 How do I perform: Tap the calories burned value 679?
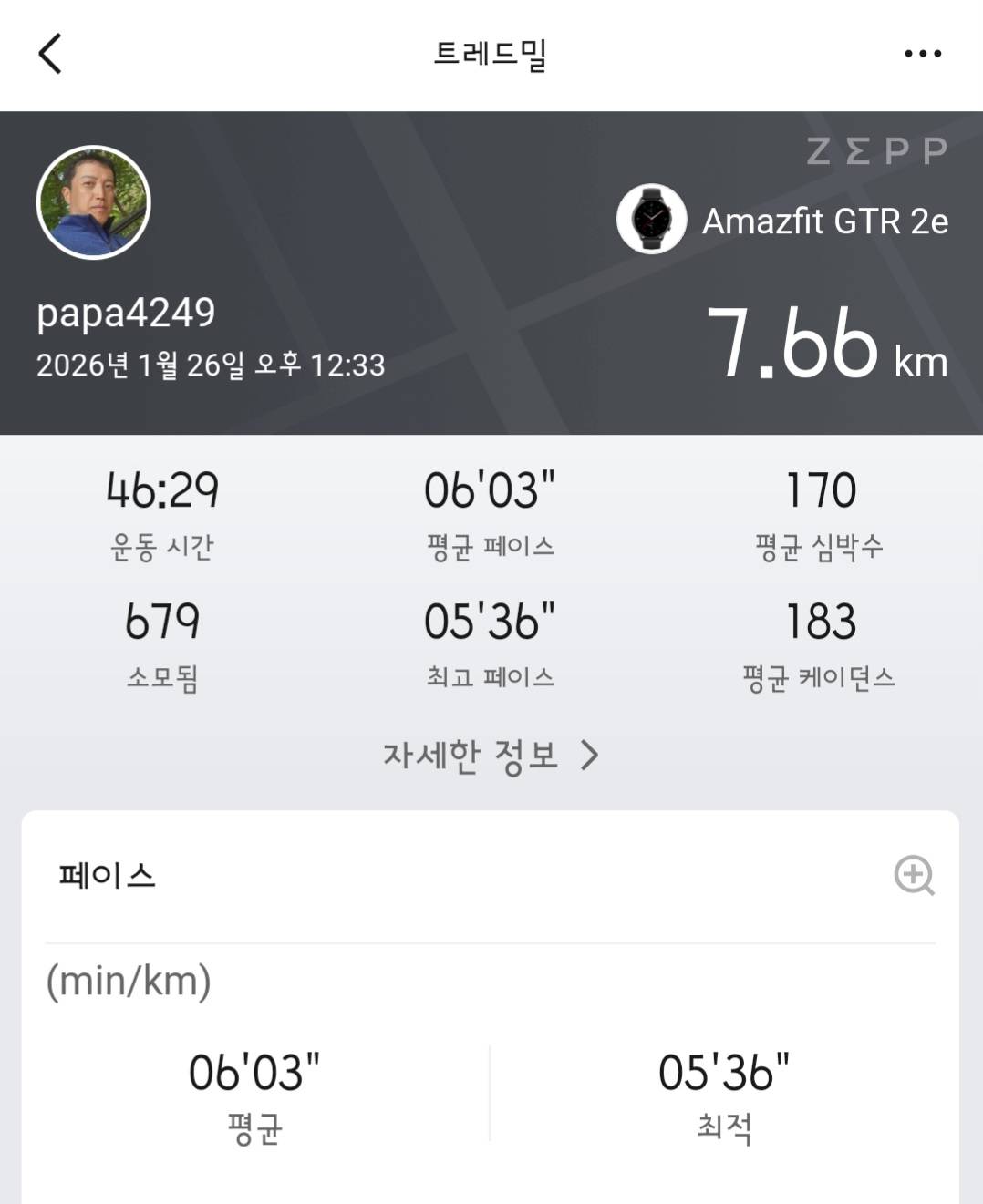(163, 623)
